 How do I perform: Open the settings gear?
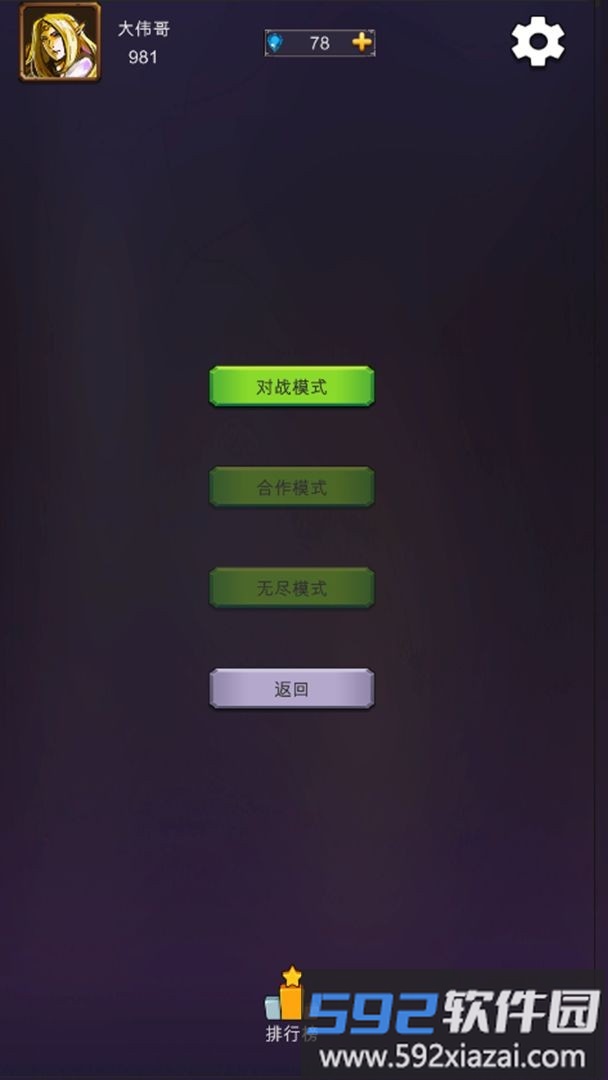point(538,42)
